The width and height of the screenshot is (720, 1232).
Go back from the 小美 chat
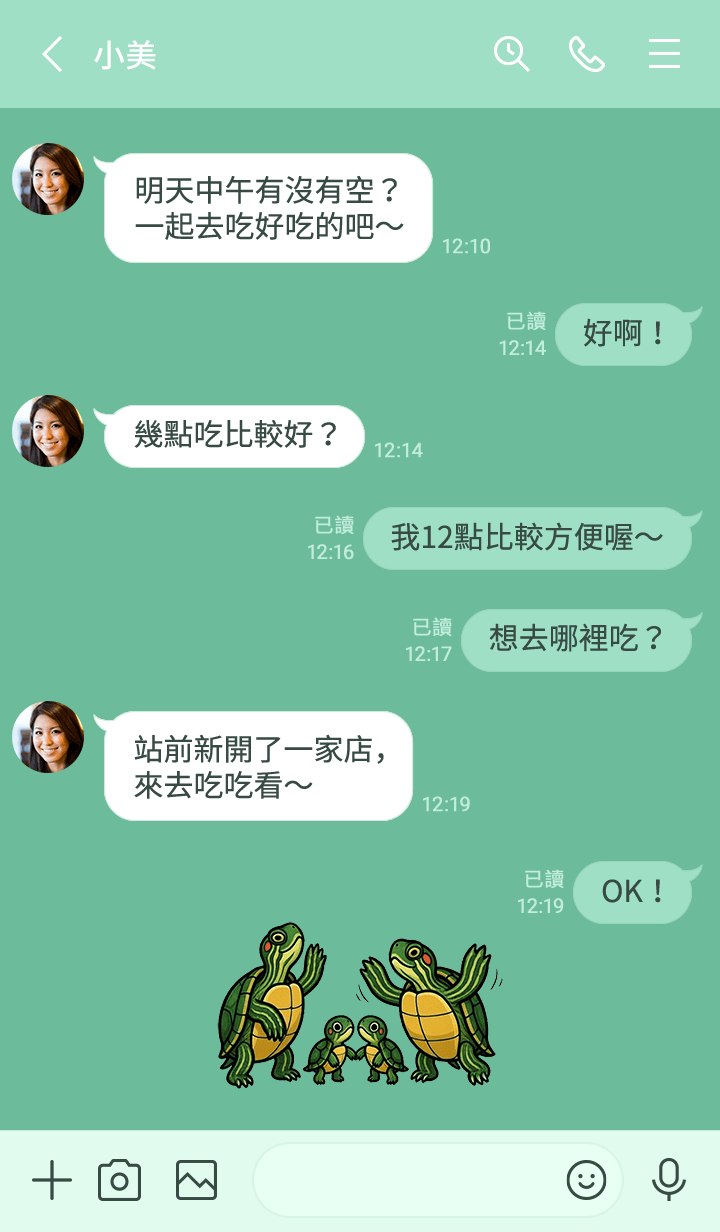pyautogui.click(x=53, y=54)
